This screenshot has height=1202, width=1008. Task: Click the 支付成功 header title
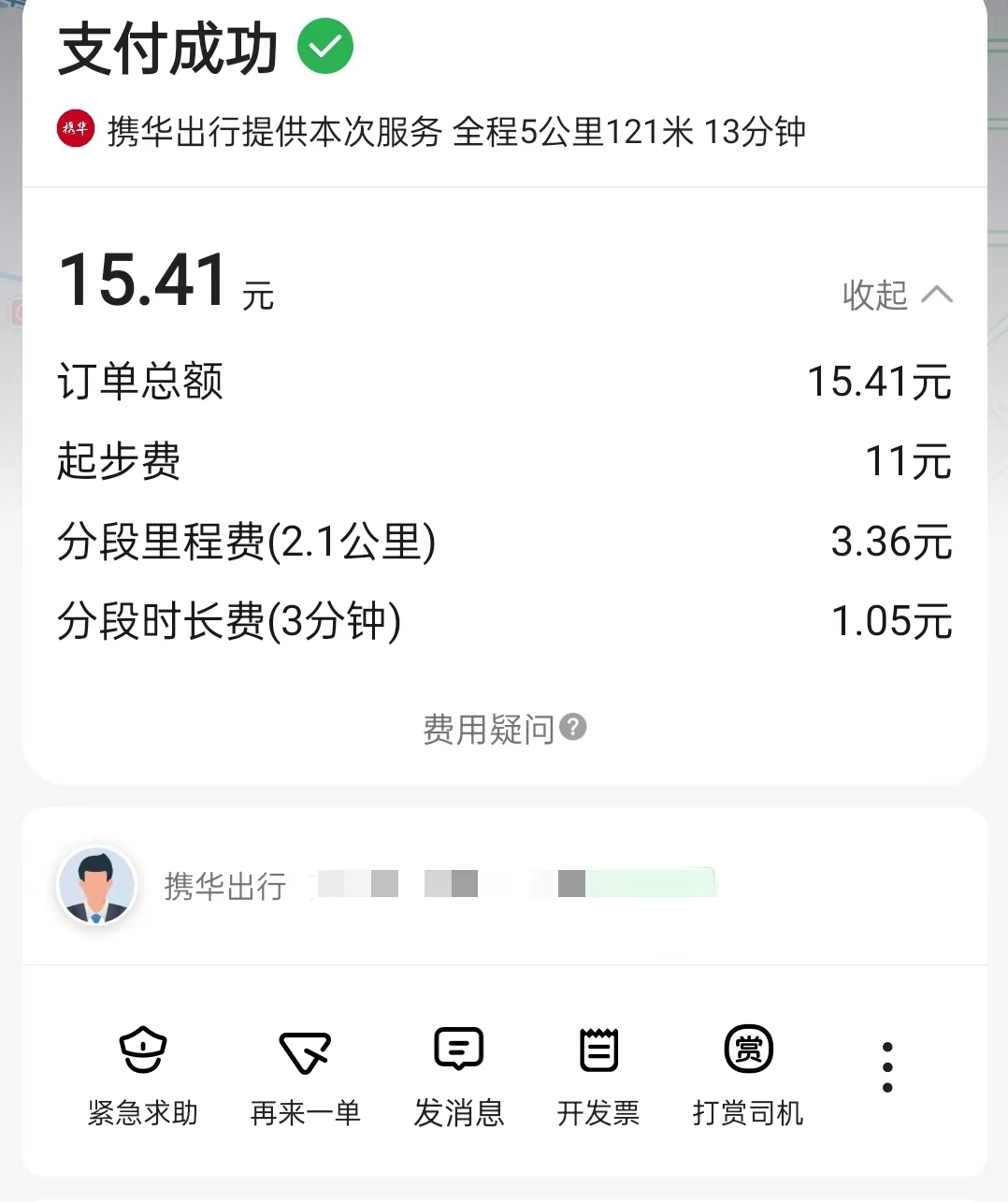168,45
